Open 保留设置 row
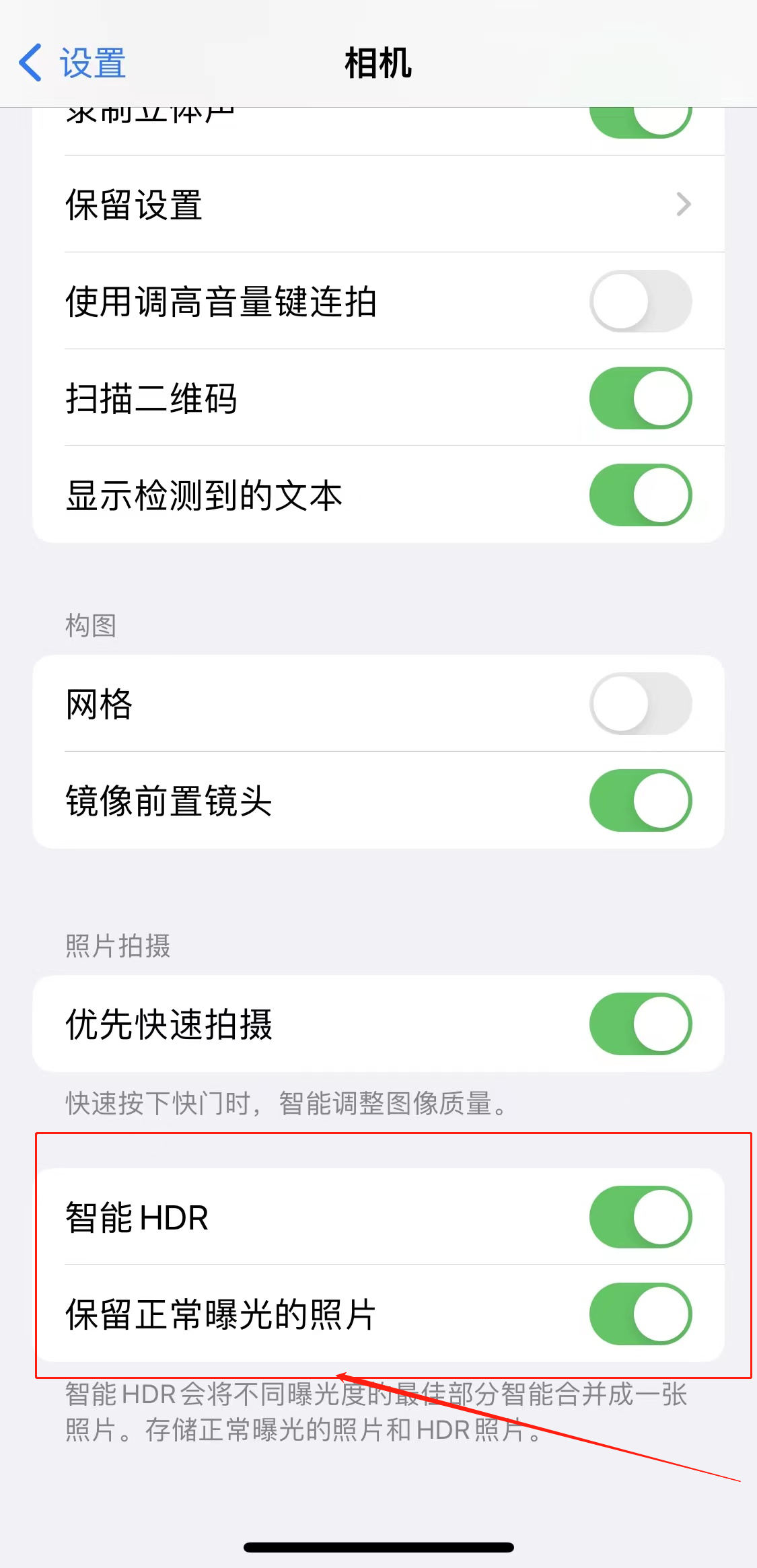757x1568 pixels. [378, 204]
